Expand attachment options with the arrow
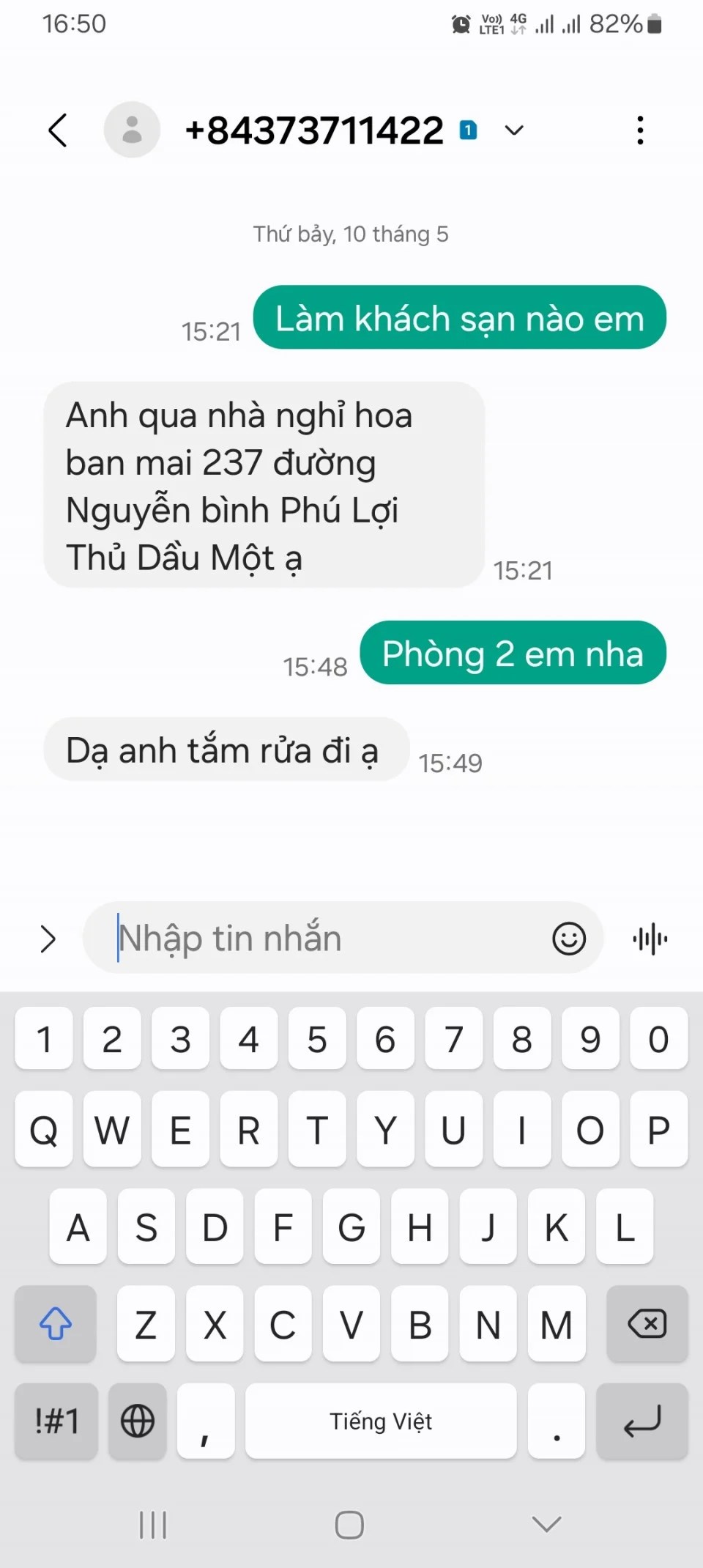703x1568 pixels. pos(48,939)
